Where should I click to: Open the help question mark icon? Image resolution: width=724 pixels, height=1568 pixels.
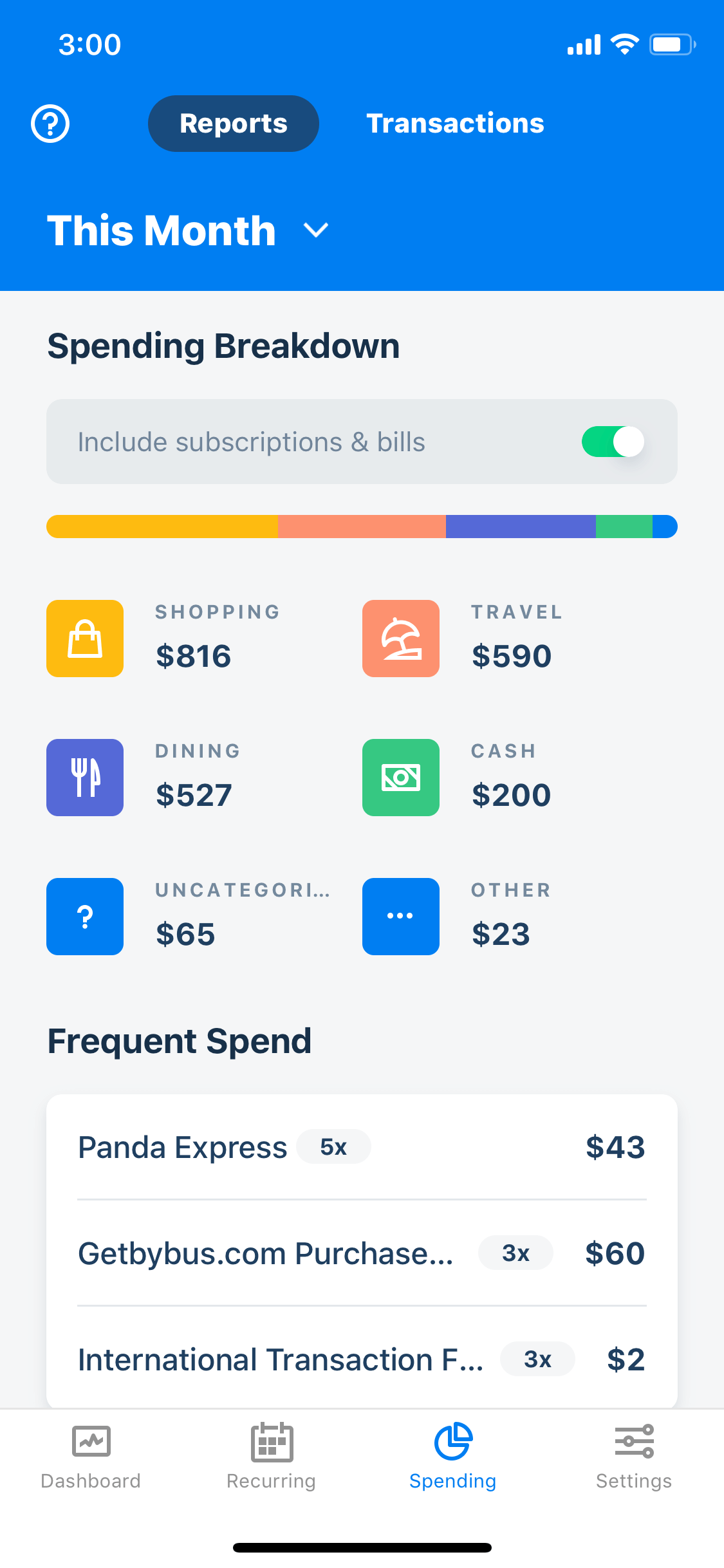(x=50, y=124)
